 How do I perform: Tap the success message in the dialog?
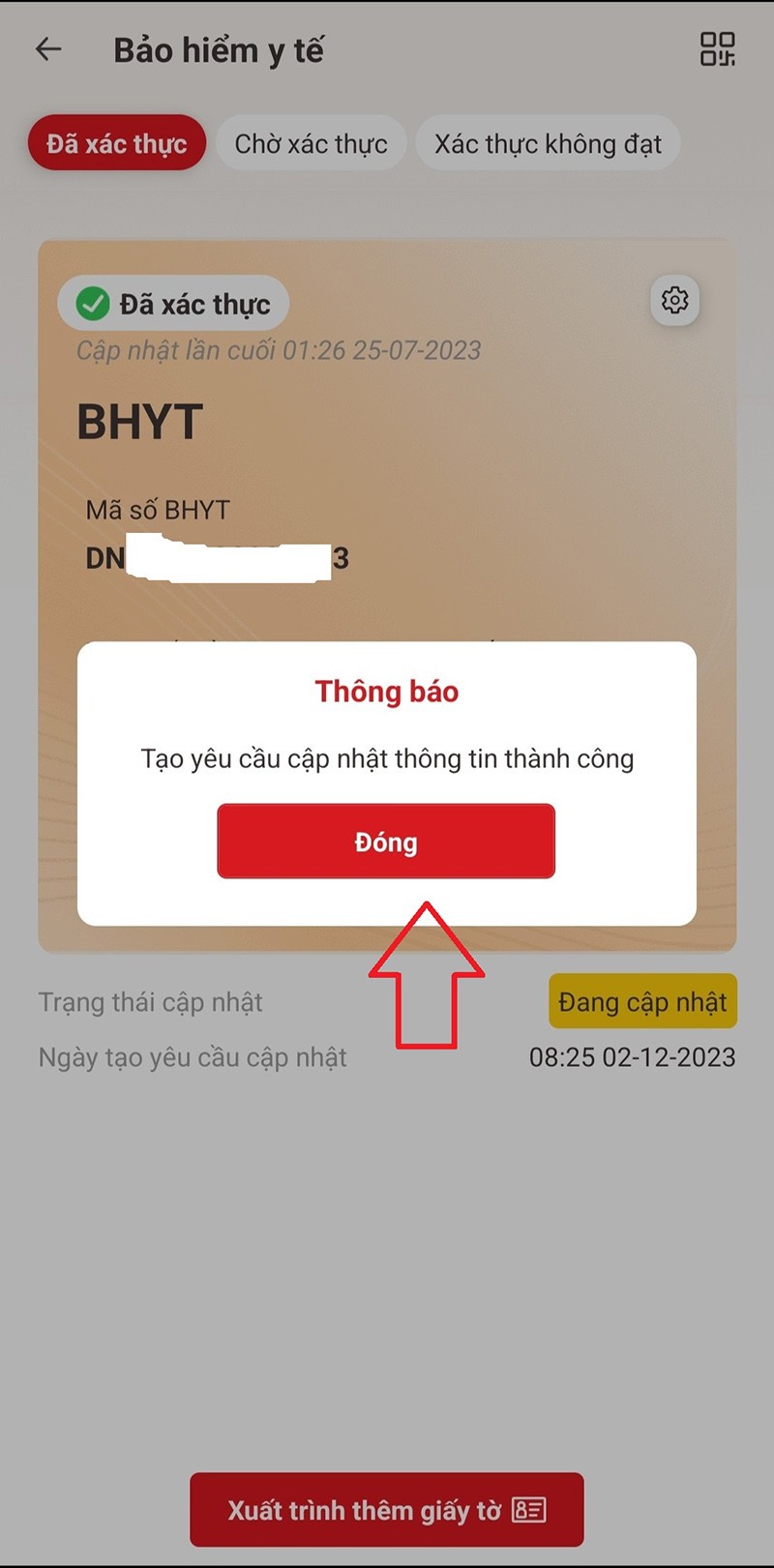tap(386, 759)
